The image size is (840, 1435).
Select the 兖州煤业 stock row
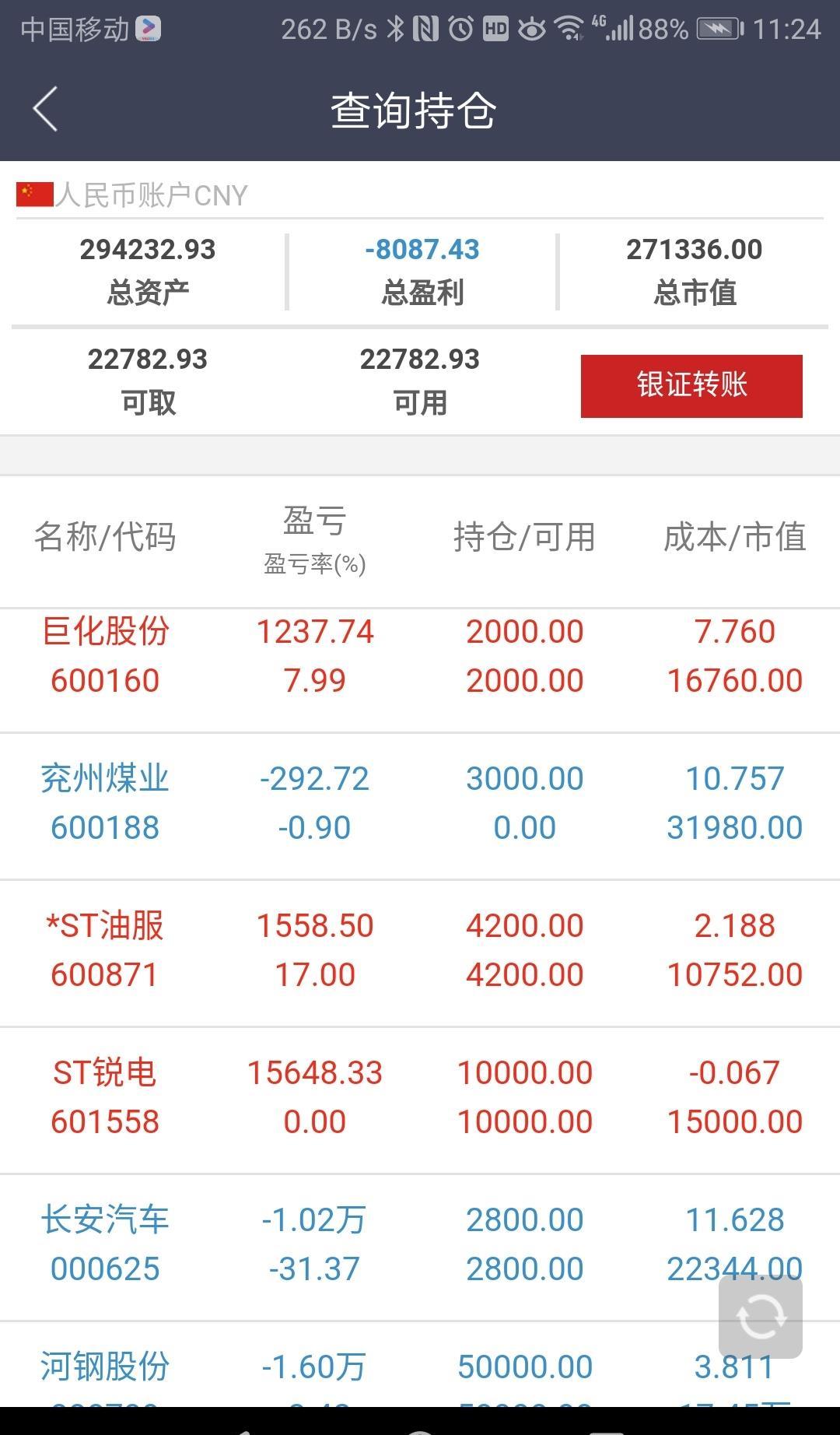tap(420, 802)
